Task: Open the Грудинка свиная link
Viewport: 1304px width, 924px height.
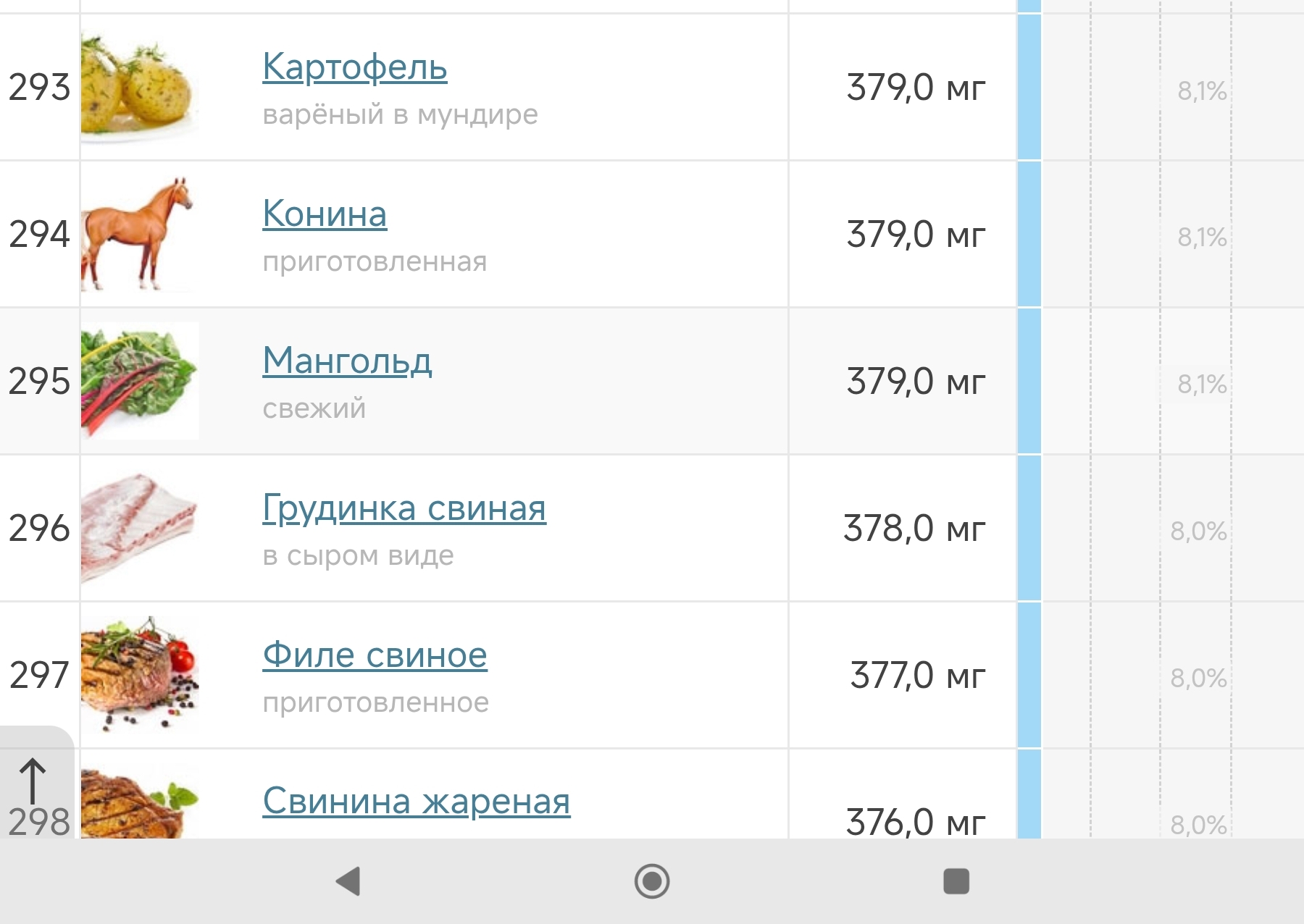Action: (404, 508)
